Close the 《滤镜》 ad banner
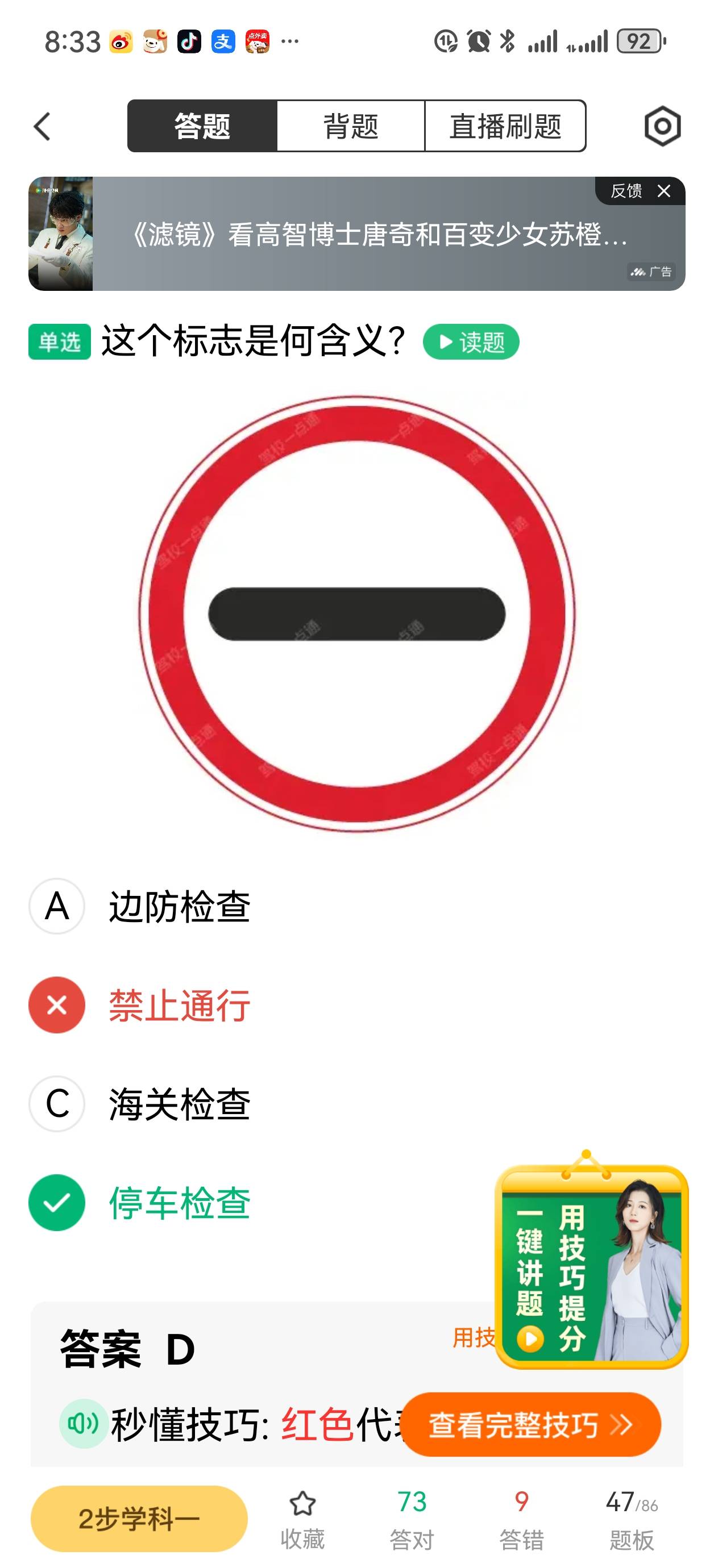Screen dimensions: 714x1568 coord(664,191)
